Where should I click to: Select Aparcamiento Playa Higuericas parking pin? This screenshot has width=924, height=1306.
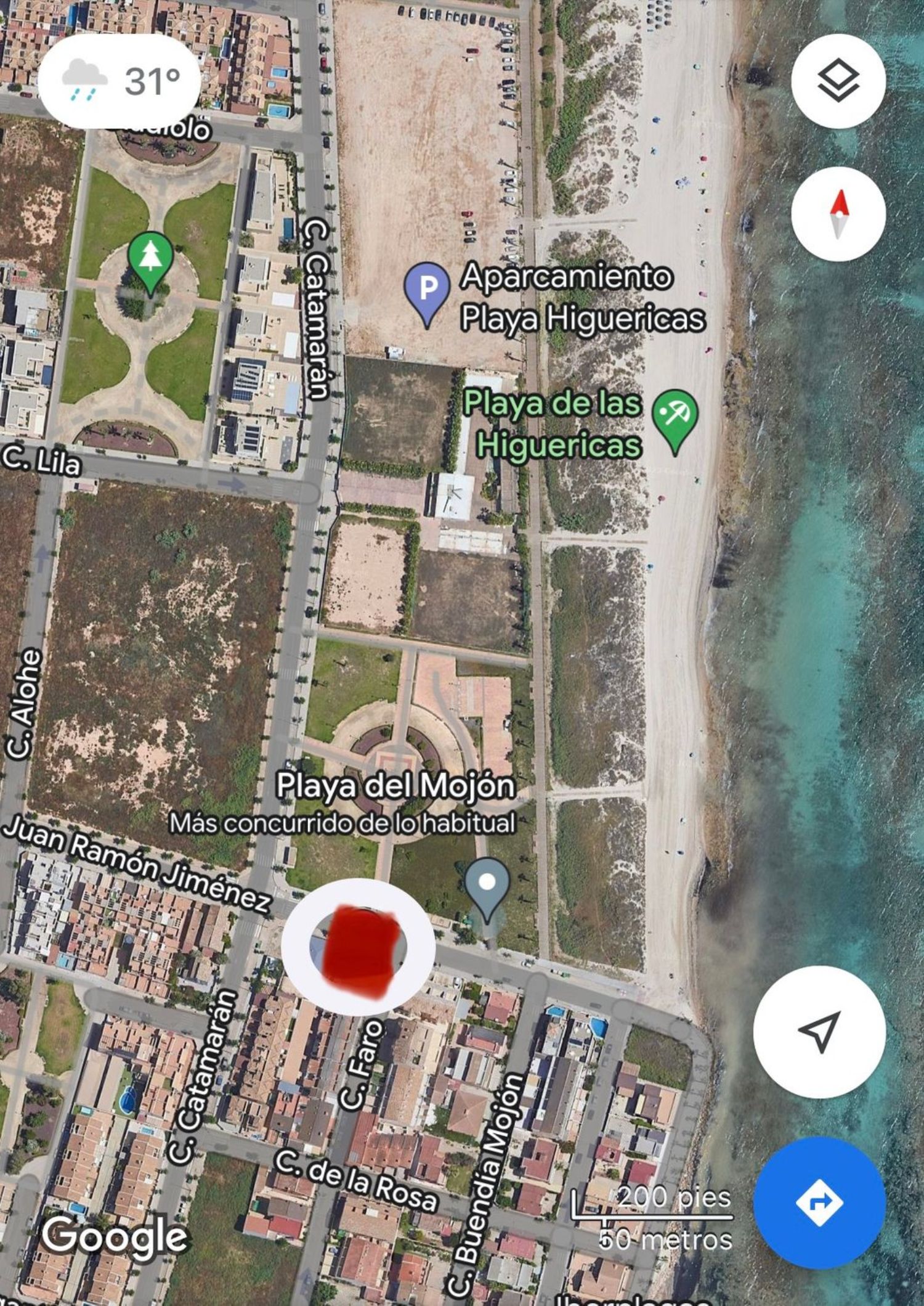pyautogui.click(x=427, y=288)
